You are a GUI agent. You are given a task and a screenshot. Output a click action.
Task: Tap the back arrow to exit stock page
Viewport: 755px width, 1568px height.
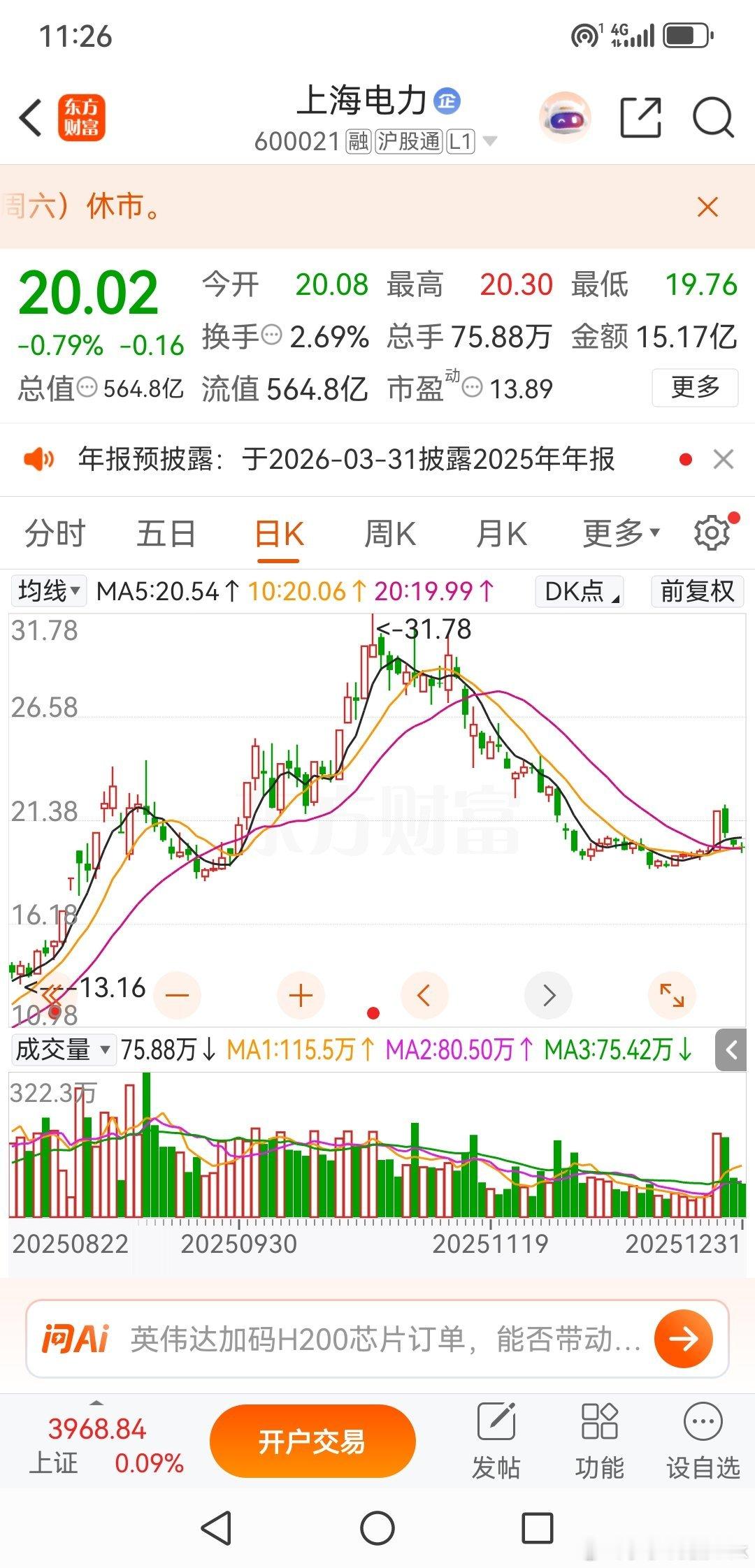point(29,119)
